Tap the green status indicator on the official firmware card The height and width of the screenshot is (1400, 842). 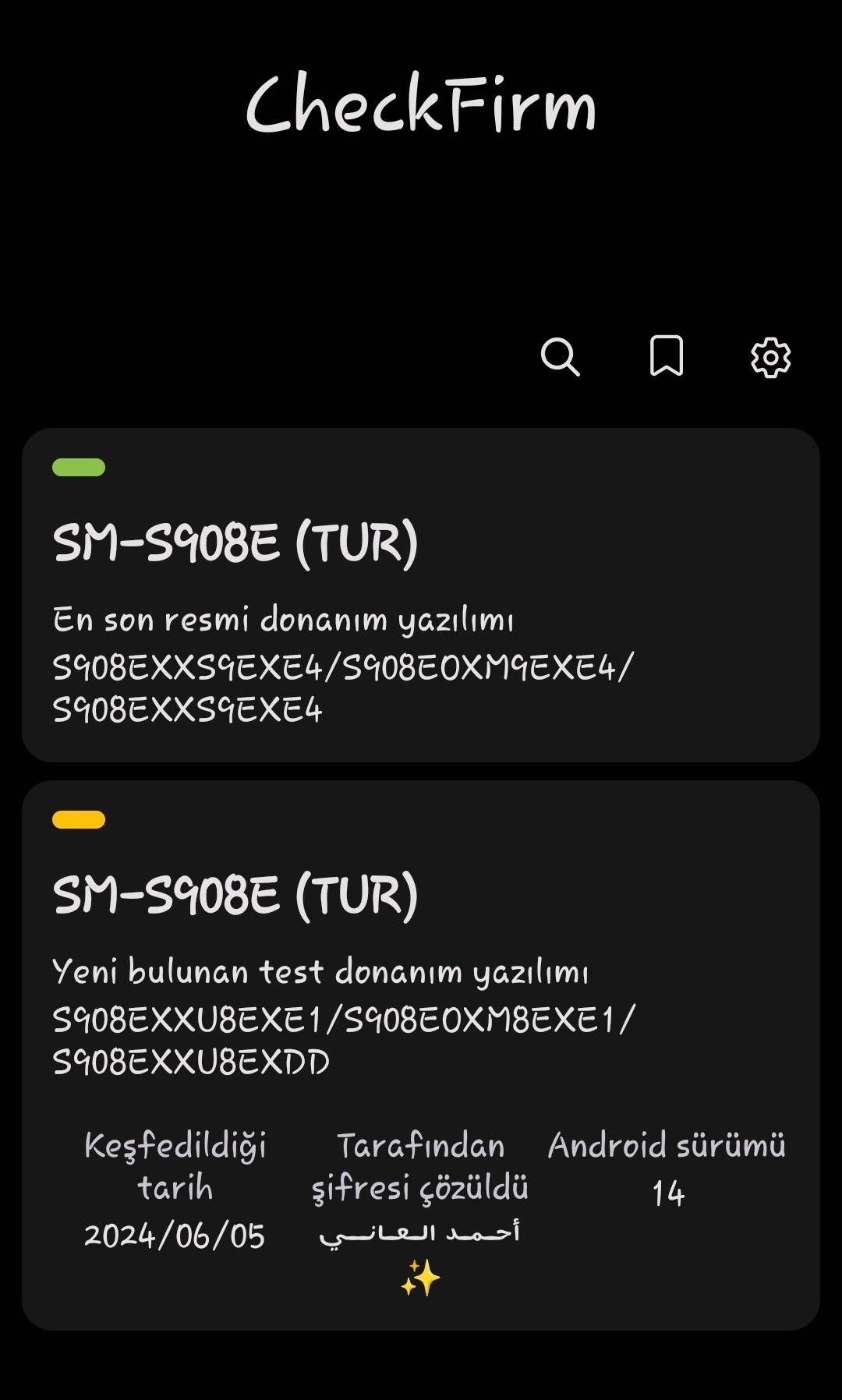(78, 467)
